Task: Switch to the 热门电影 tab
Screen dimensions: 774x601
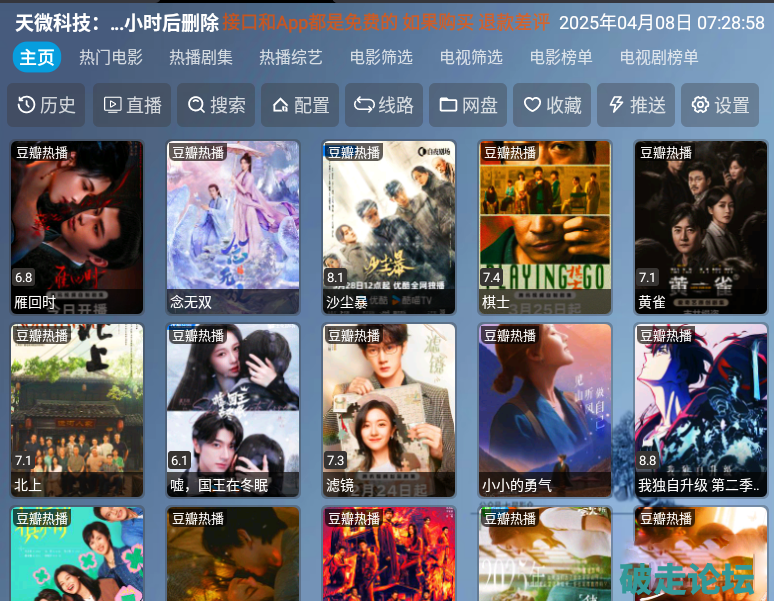Action: (x=111, y=58)
